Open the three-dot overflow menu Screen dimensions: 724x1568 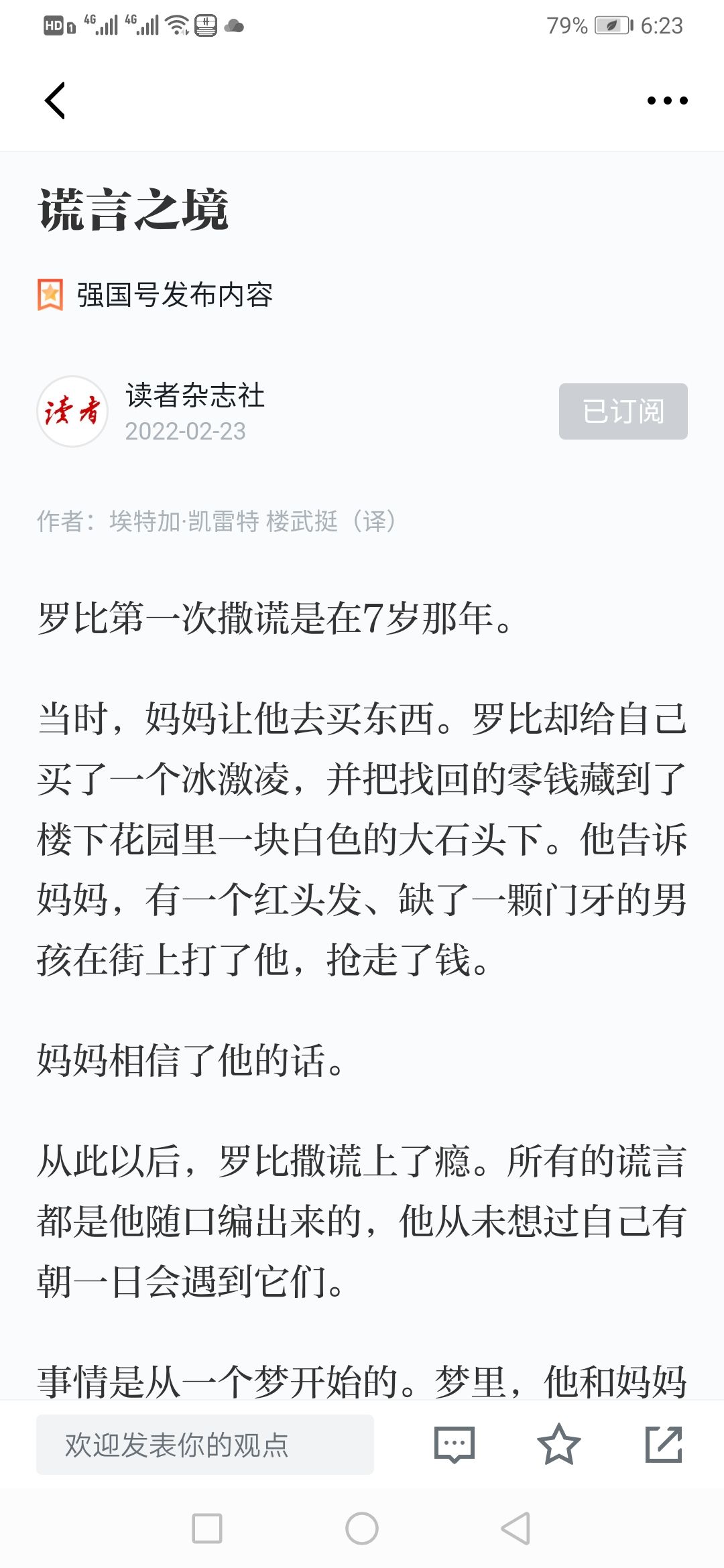tap(667, 101)
